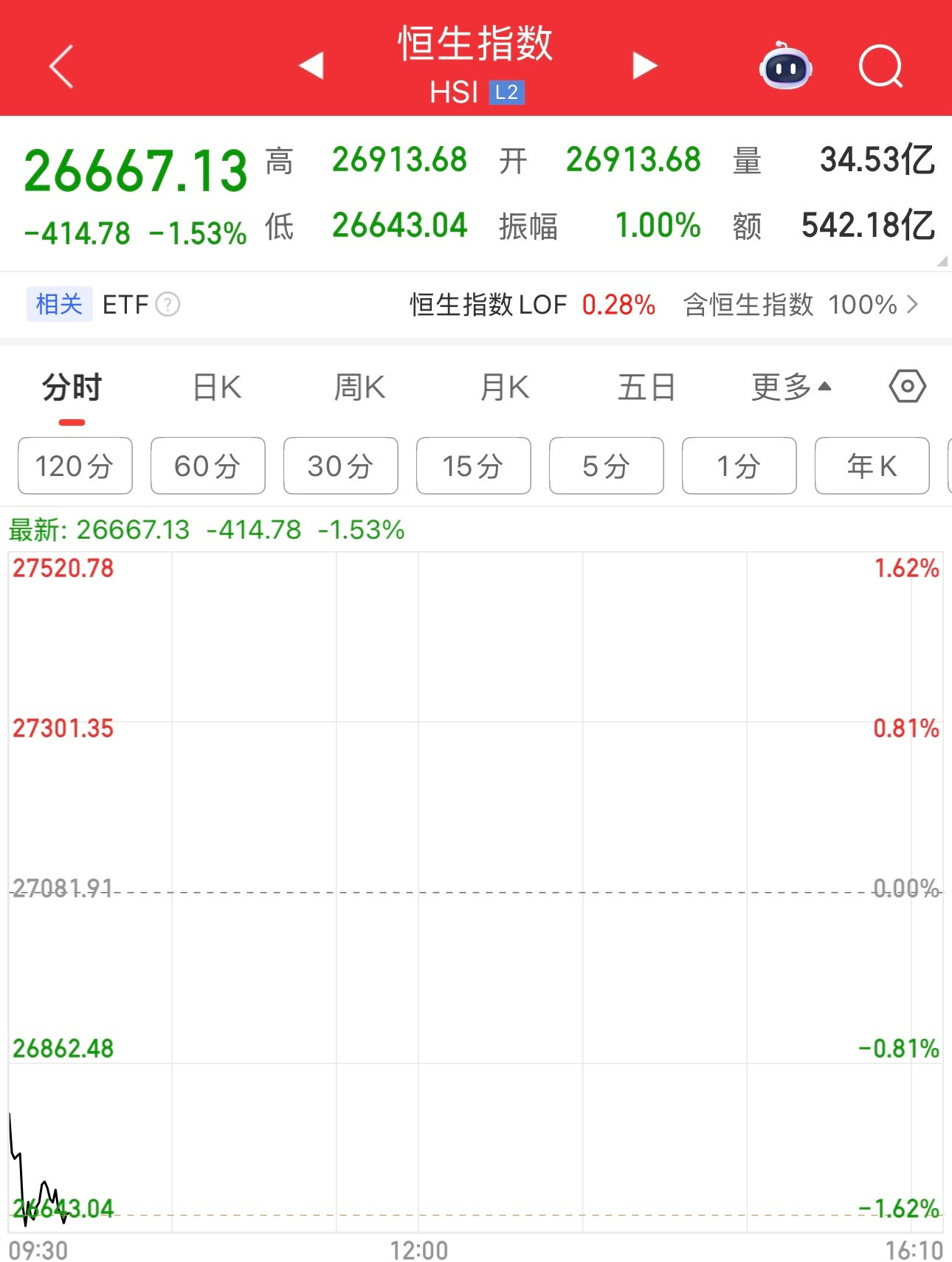Switch to the previous index via left arrow
The height and width of the screenshot is (1262, 952).
click(313, 65)
